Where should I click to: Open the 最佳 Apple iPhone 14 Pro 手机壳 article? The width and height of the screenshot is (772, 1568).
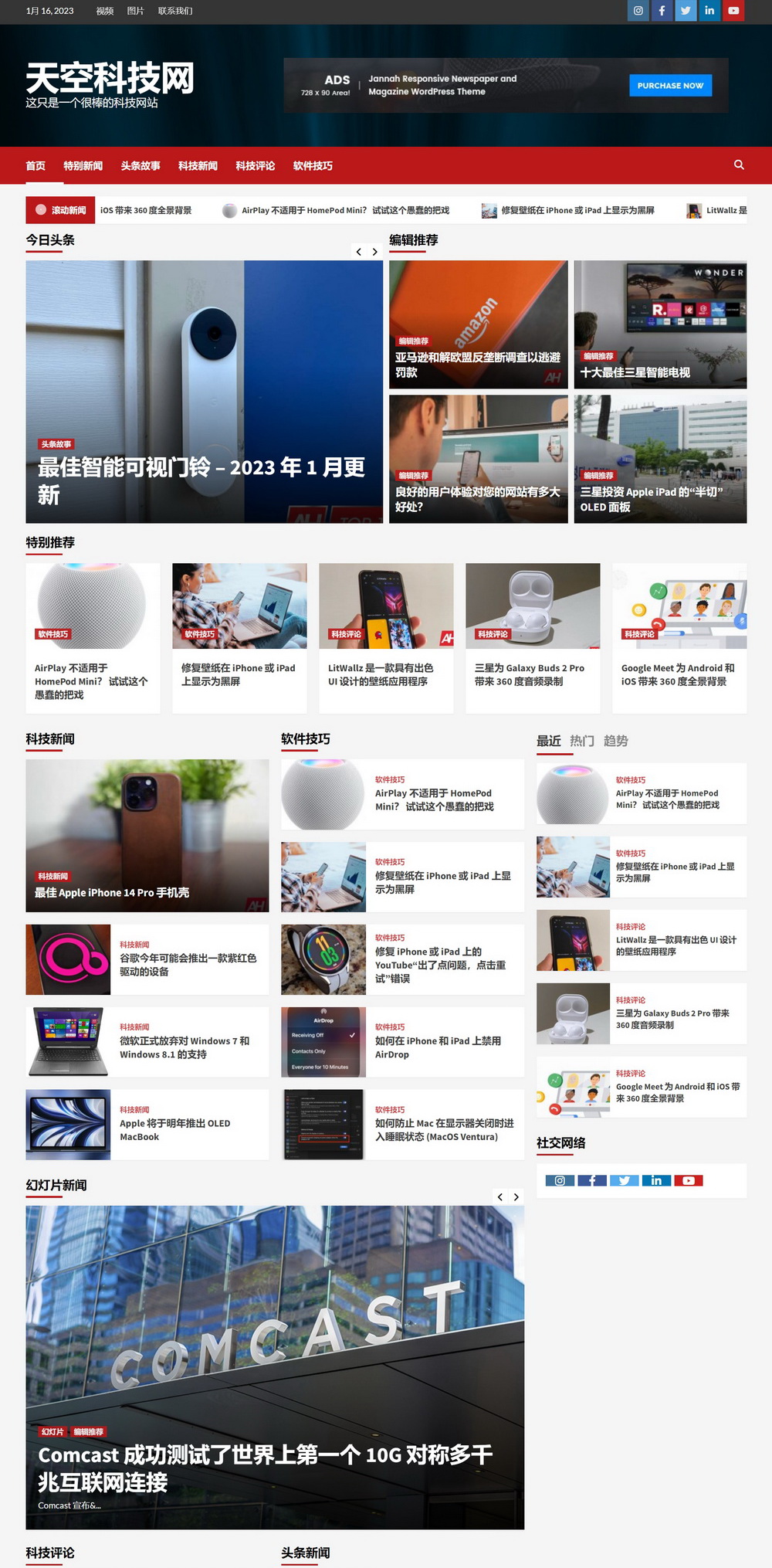coord(112,892)
